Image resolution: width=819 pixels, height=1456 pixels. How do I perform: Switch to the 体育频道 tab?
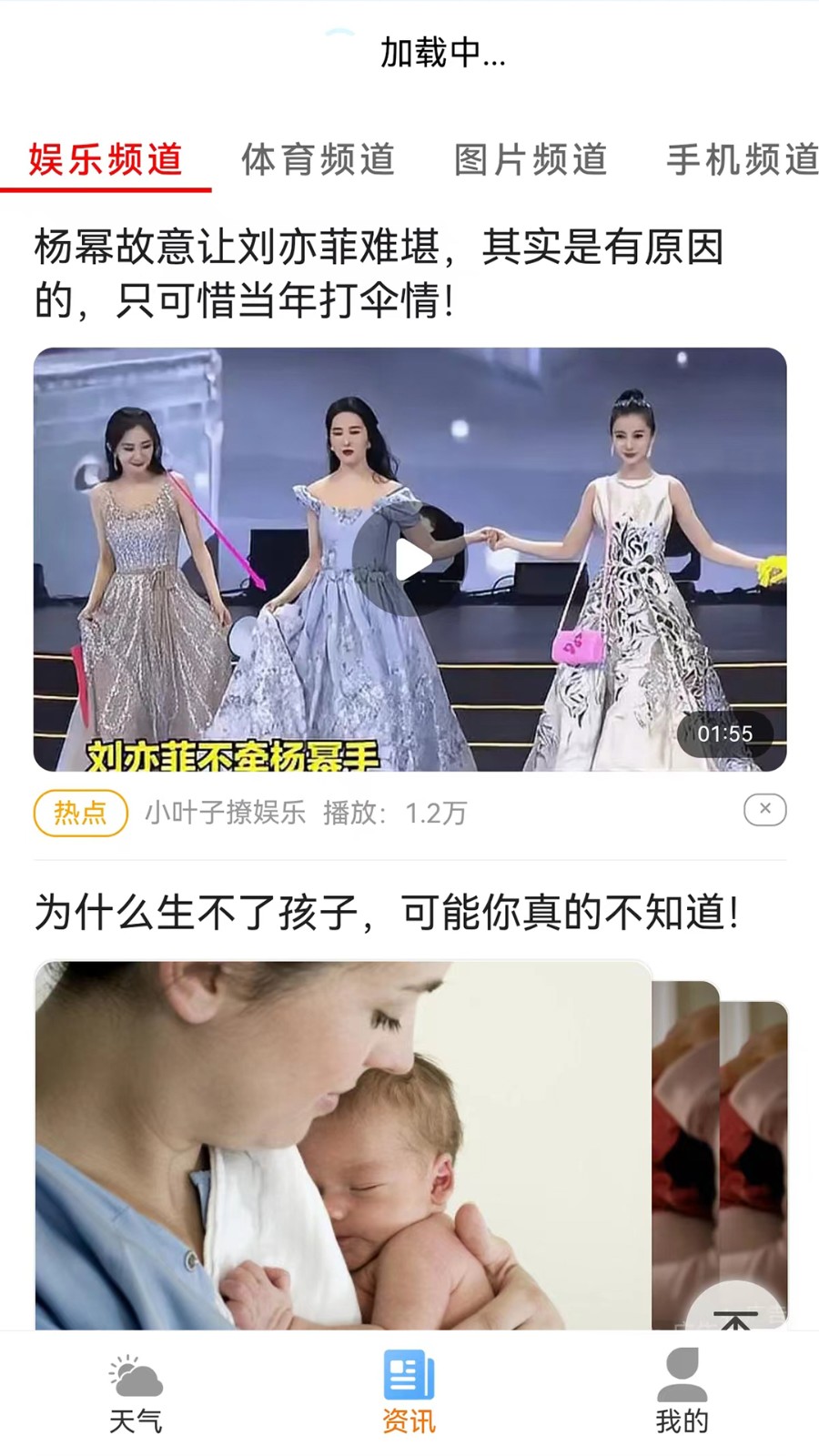coord(318,159)
